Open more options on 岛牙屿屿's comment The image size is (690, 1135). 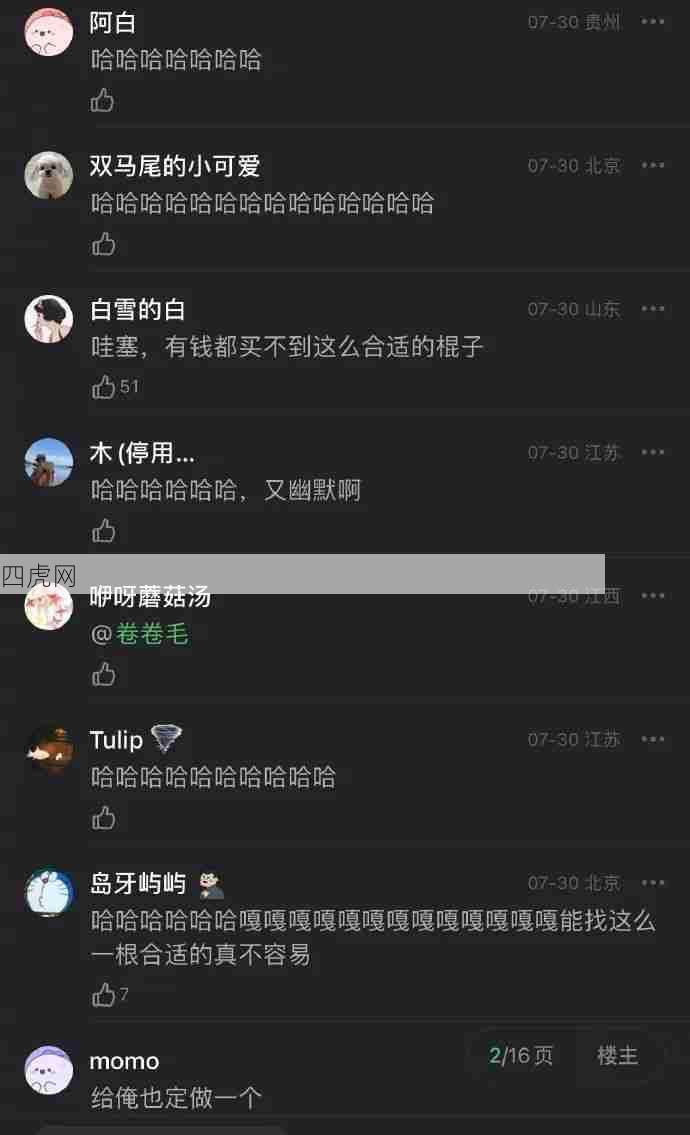click(653, 883)
